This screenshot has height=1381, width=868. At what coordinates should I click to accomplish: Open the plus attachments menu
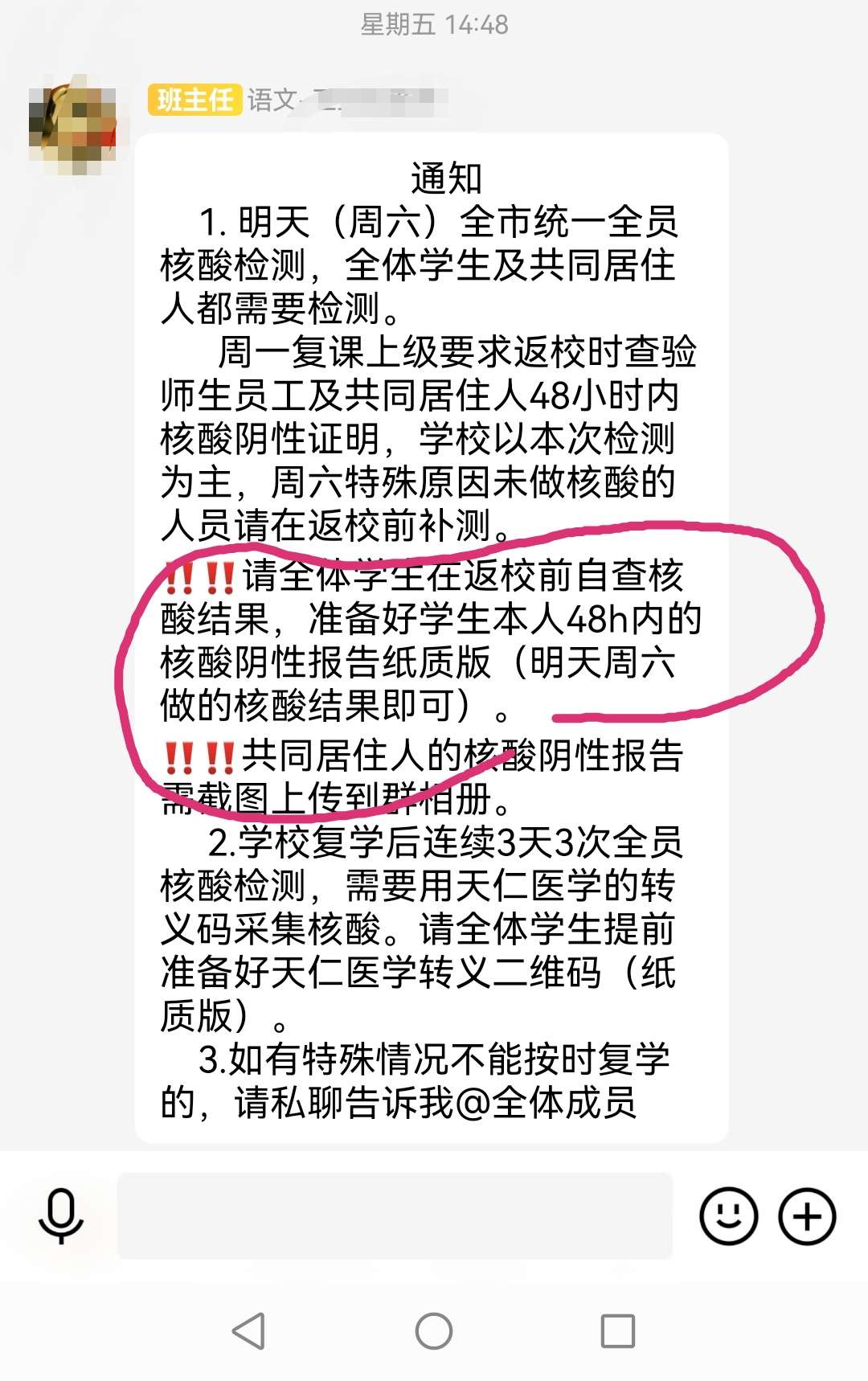(x=807, y=1215)
